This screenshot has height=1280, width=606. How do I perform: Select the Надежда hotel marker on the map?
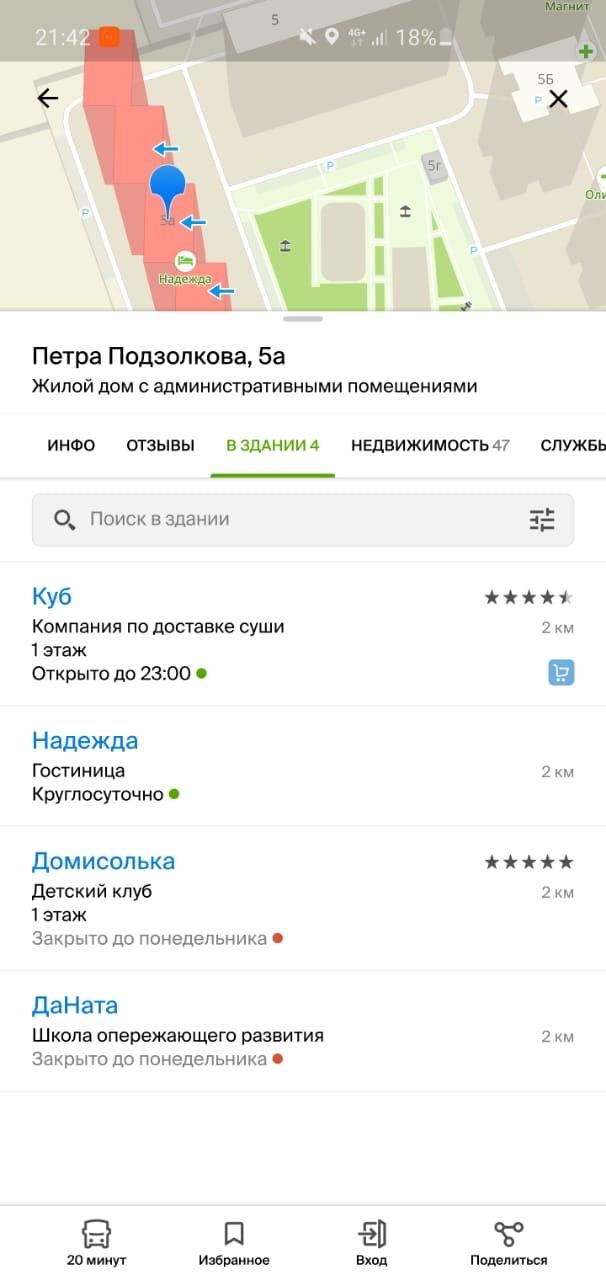(x=185, y=258)
